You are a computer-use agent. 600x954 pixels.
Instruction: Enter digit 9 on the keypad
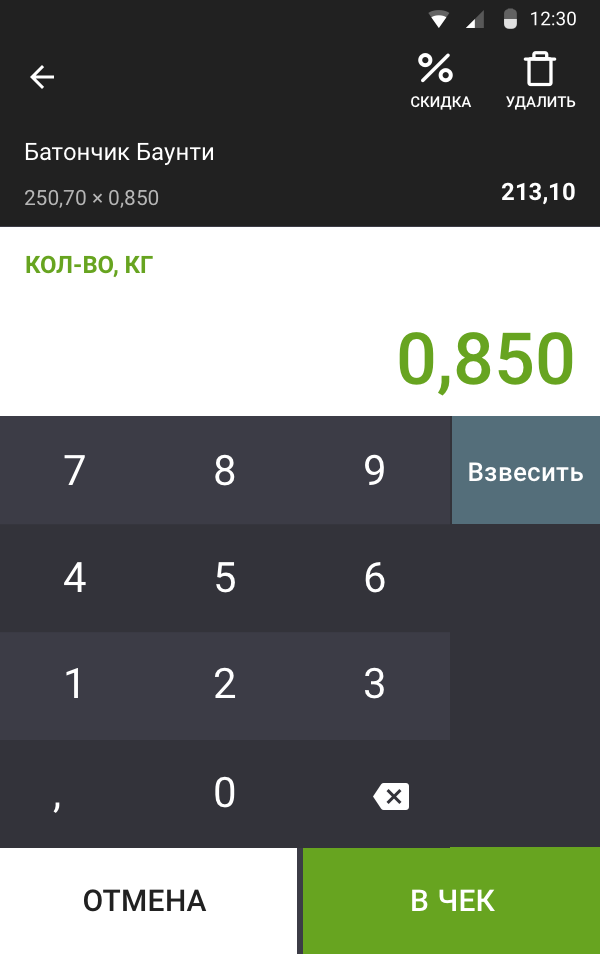375,471
